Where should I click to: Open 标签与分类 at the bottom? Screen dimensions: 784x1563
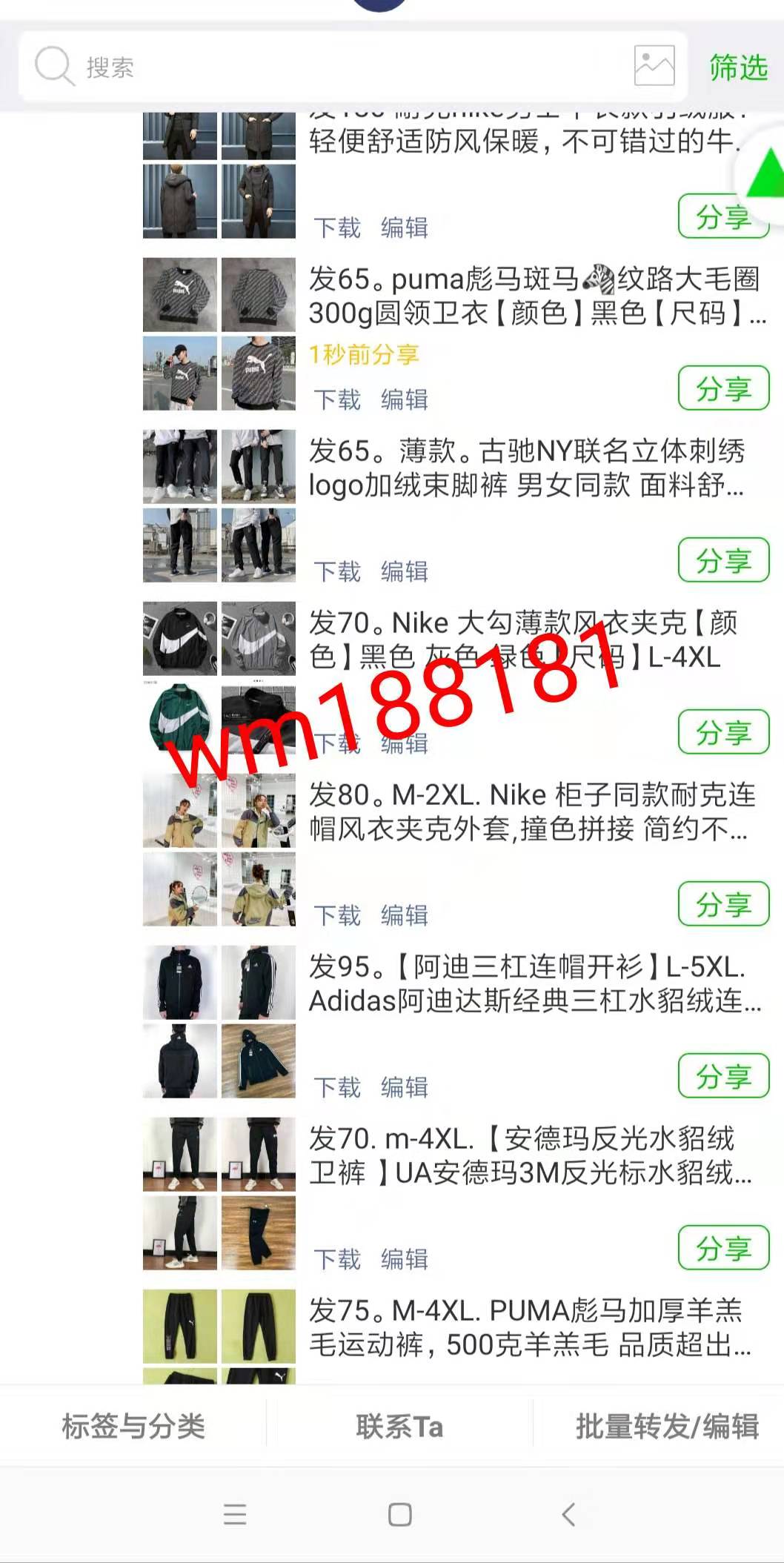coord(133,1426)
